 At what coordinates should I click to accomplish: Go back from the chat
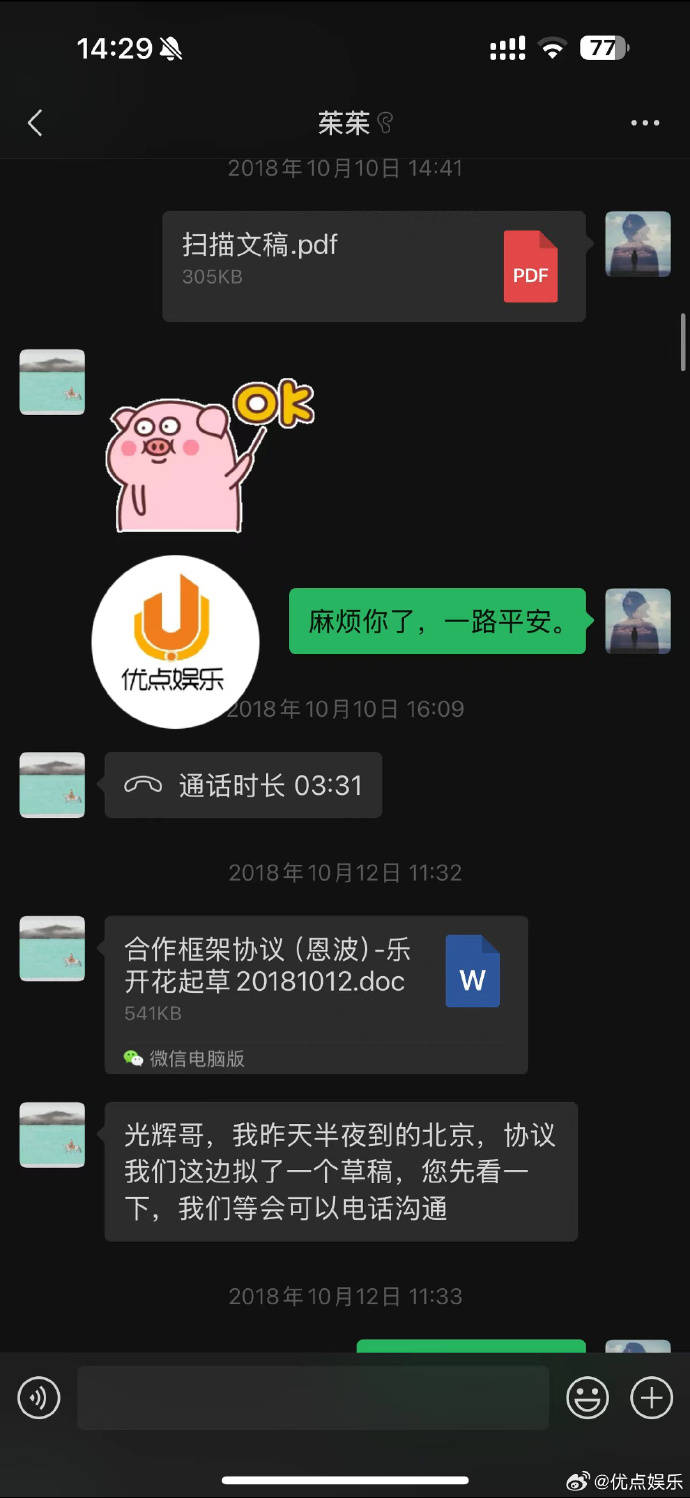coord(35,123)
